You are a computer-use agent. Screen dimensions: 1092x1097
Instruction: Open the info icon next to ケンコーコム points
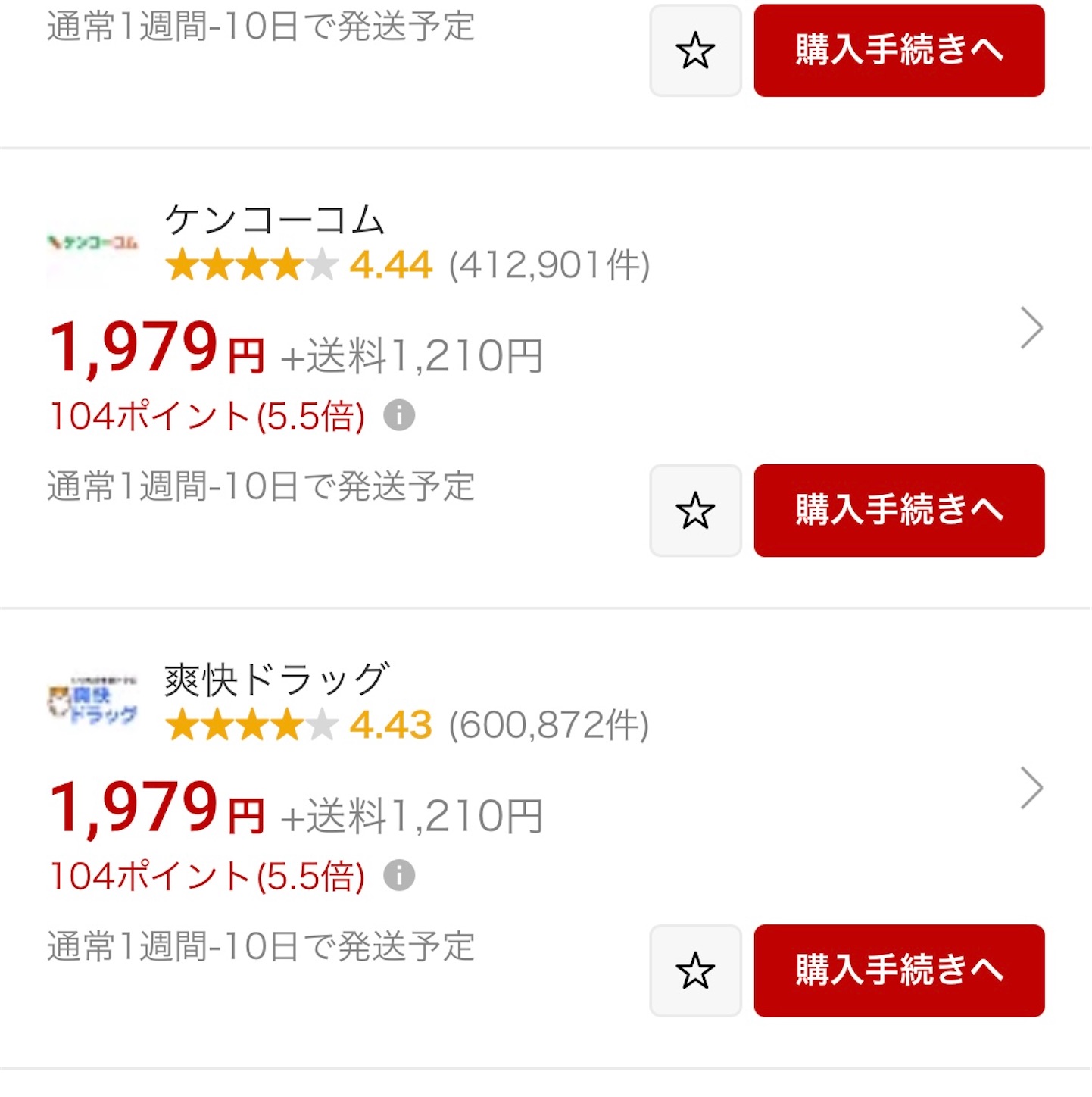point(399,415)
